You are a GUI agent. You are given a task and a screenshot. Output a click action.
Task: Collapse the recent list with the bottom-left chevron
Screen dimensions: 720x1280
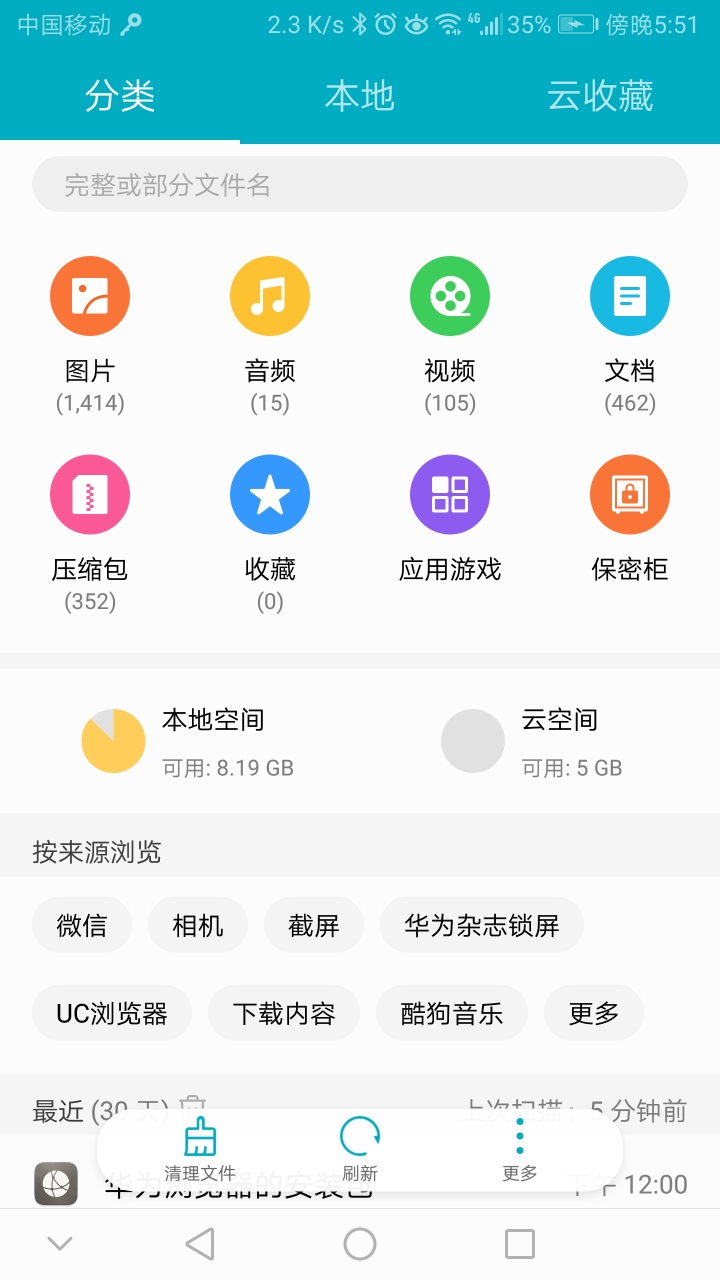coord(60,1243)
